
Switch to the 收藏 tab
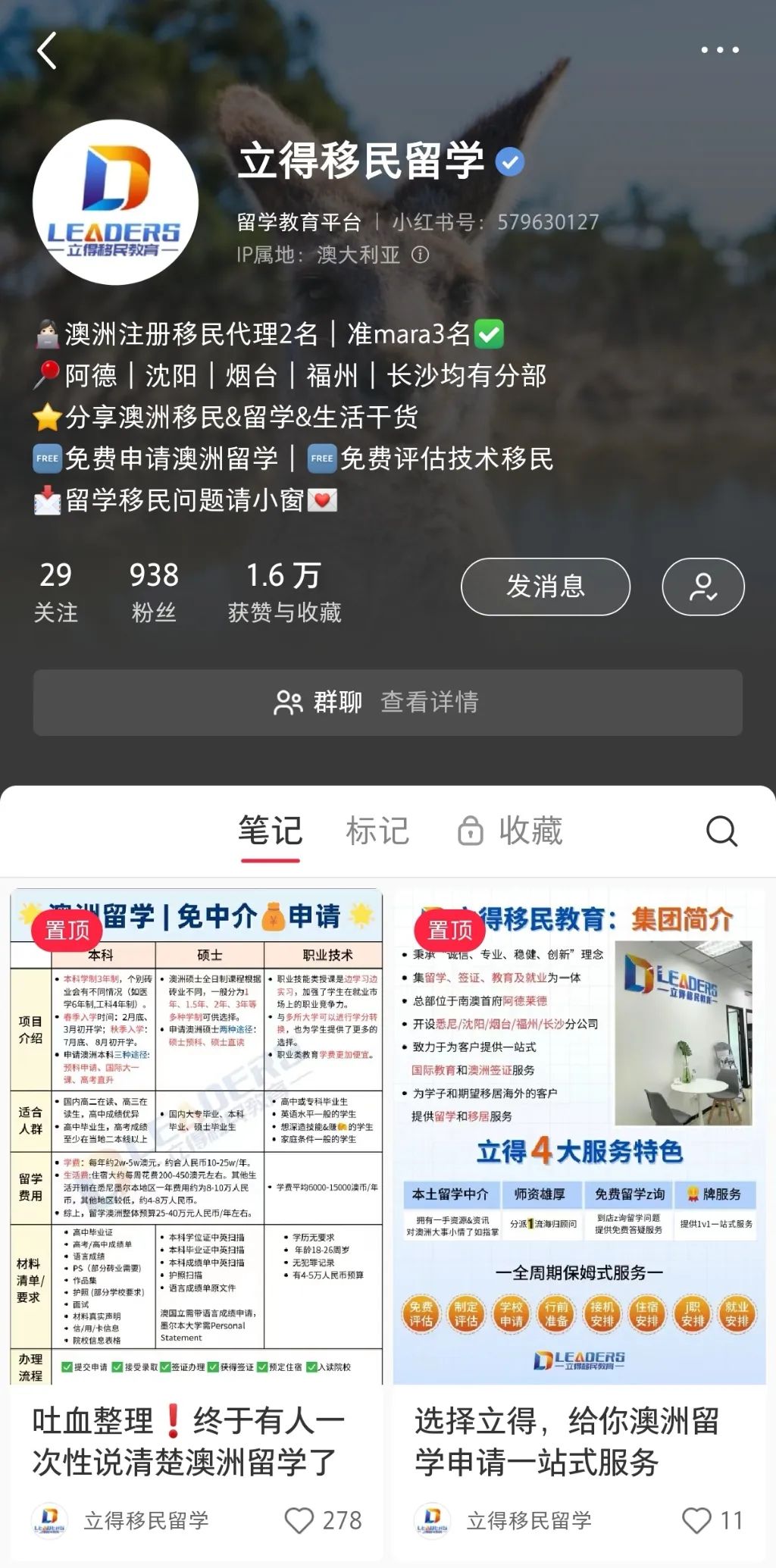point(512,831)
